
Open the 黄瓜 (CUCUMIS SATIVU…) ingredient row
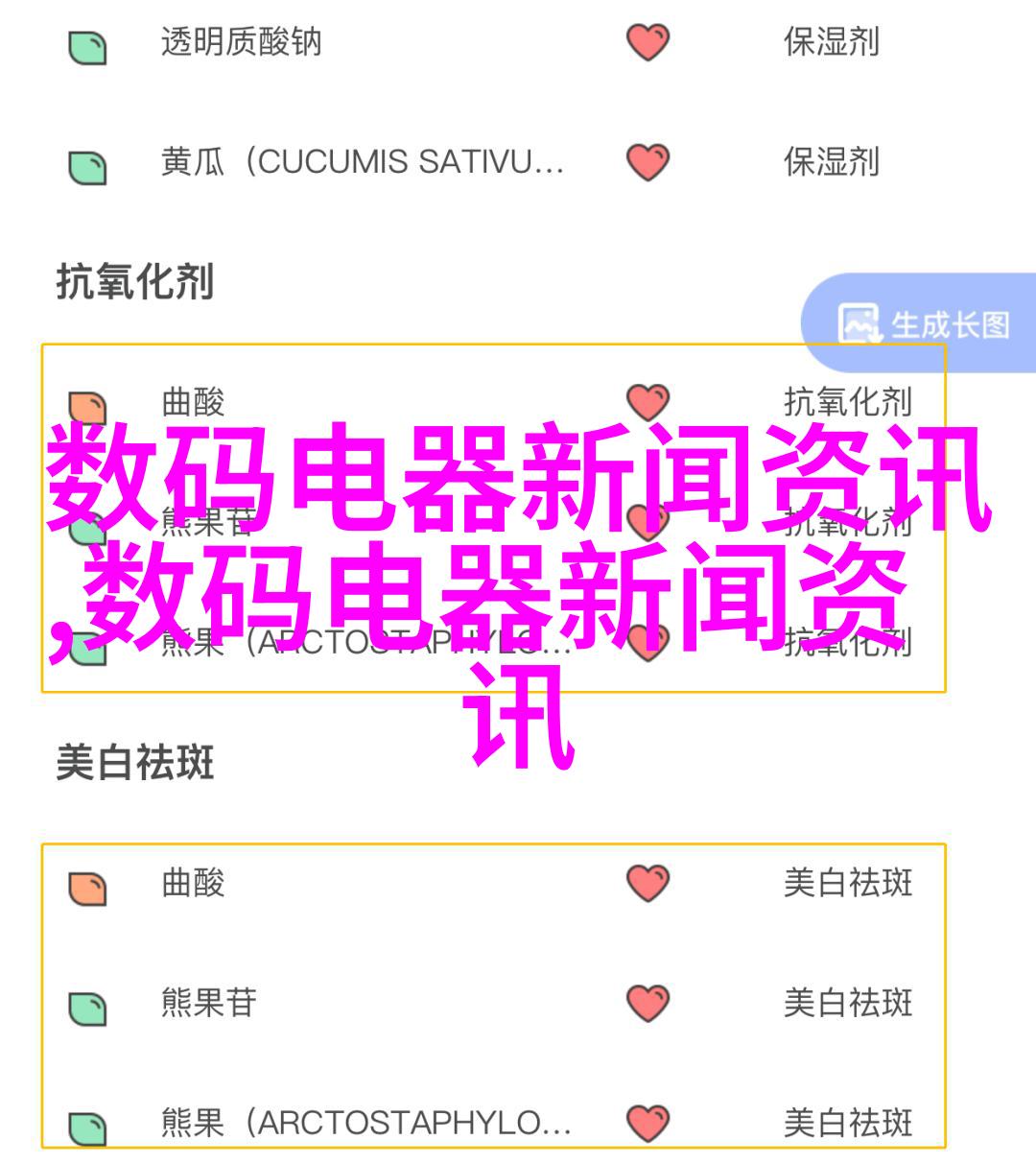click(x=362, y=162)
